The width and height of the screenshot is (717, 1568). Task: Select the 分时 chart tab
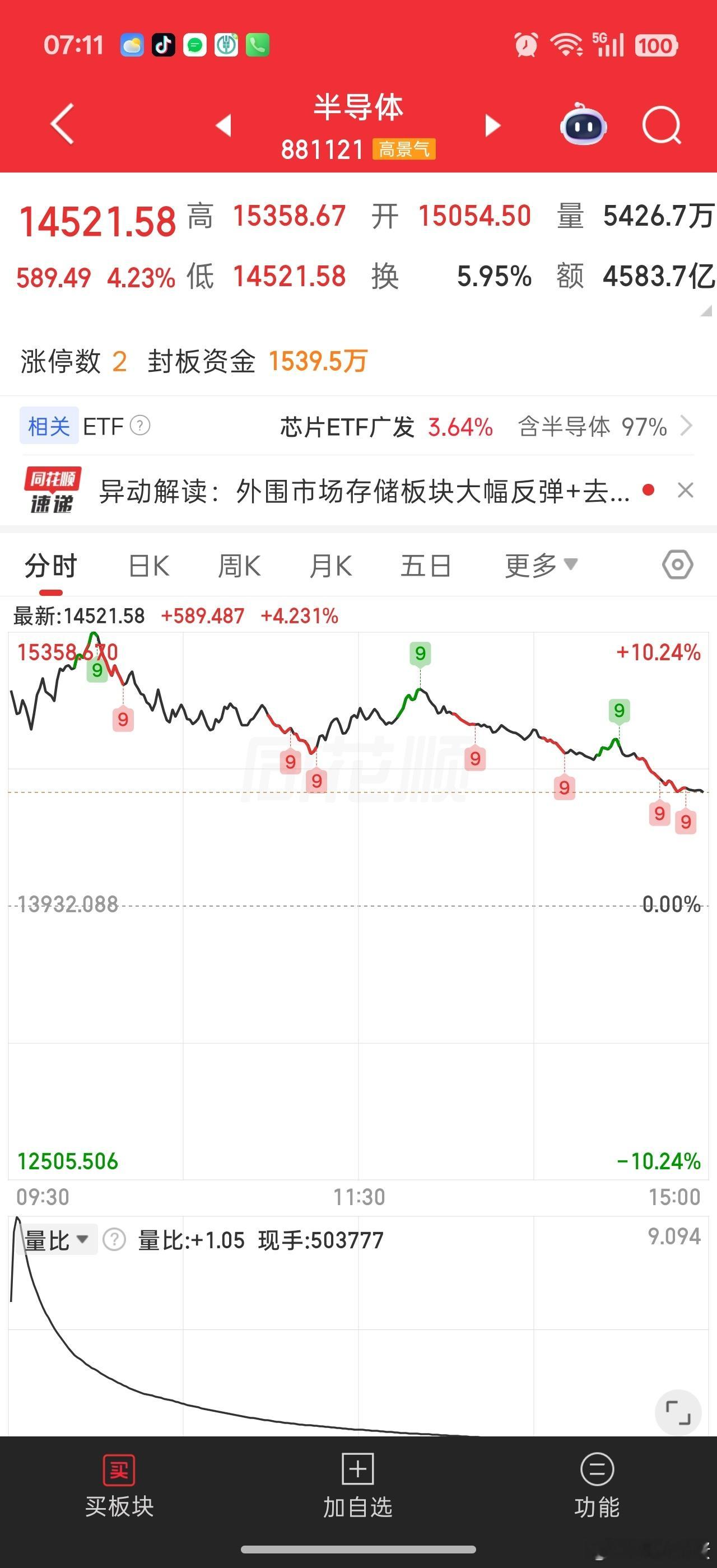[50, 566]
